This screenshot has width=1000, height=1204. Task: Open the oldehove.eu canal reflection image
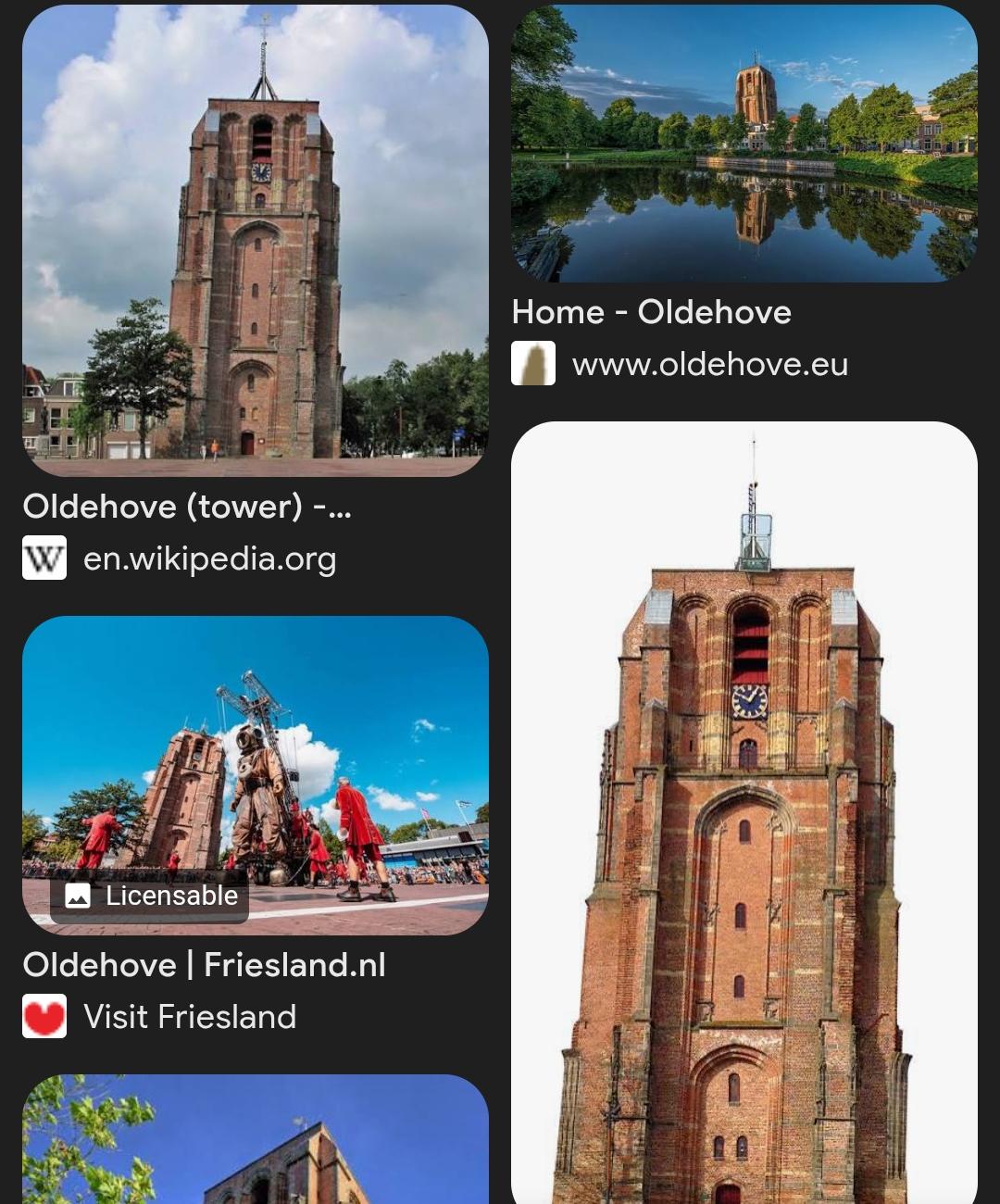click(x=744, y=144)
